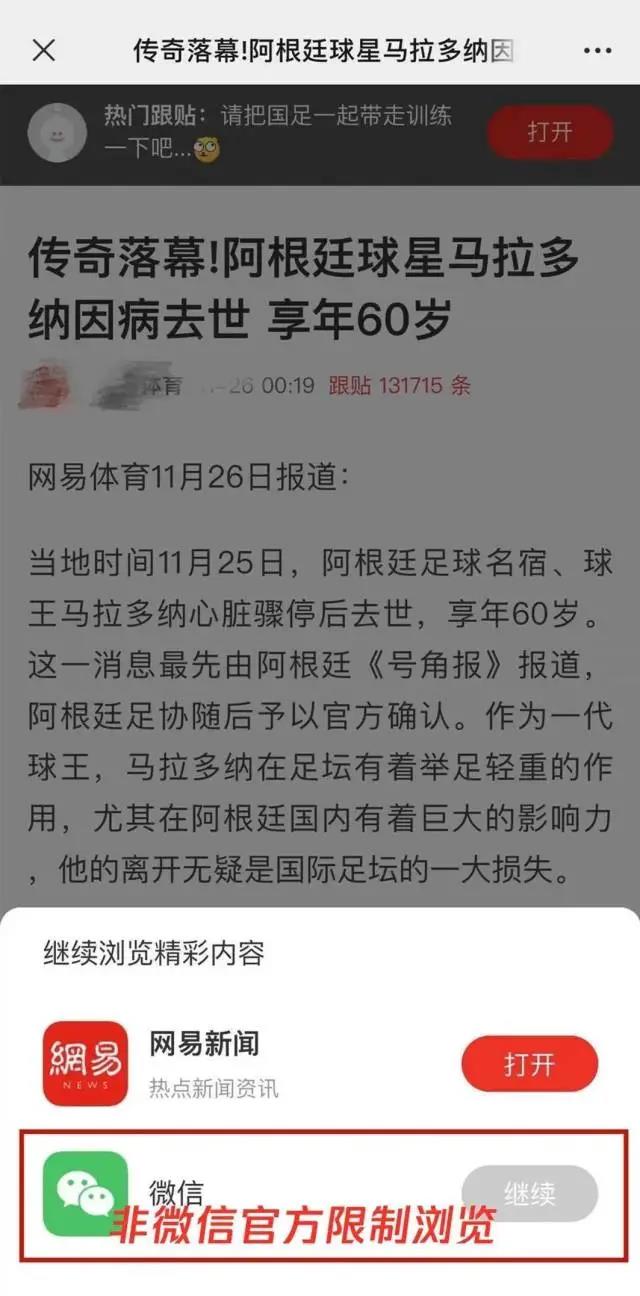This screenshot has height=1296, width=640.
Task: Tap 打开 on the hot comment banner
Action: (549, 132)
